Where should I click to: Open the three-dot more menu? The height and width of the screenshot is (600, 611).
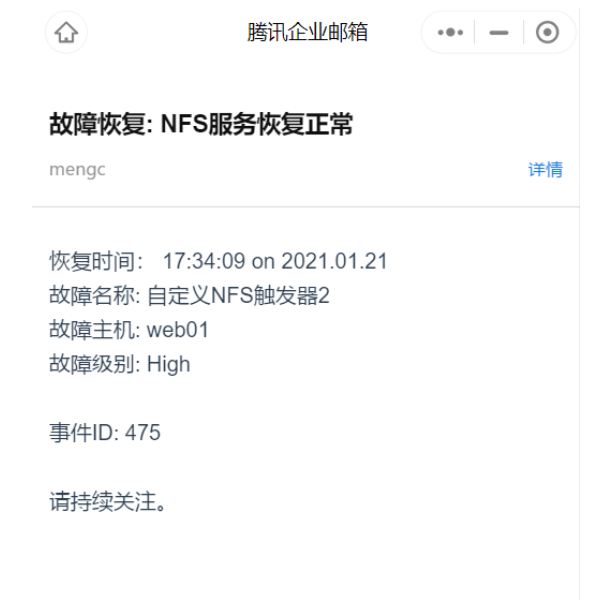click(x=452, y=33)
